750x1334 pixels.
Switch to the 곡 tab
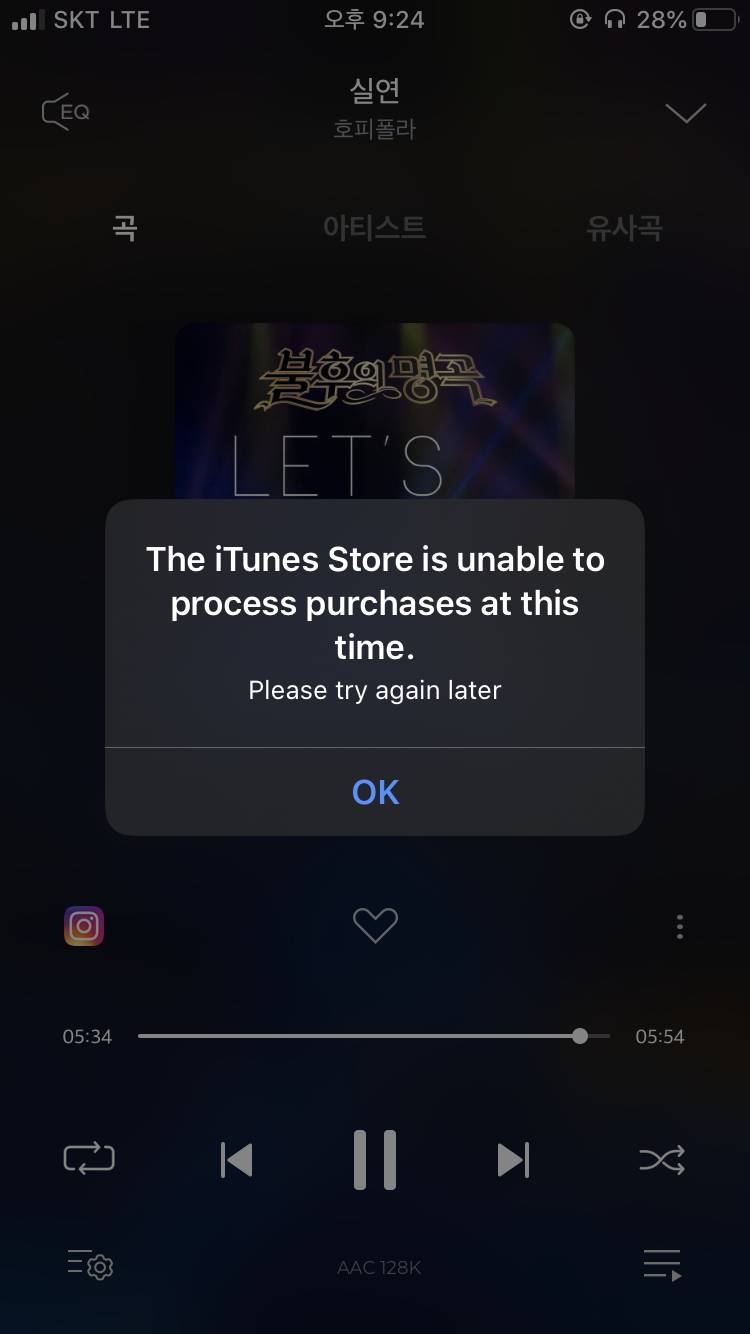(125, 229)
